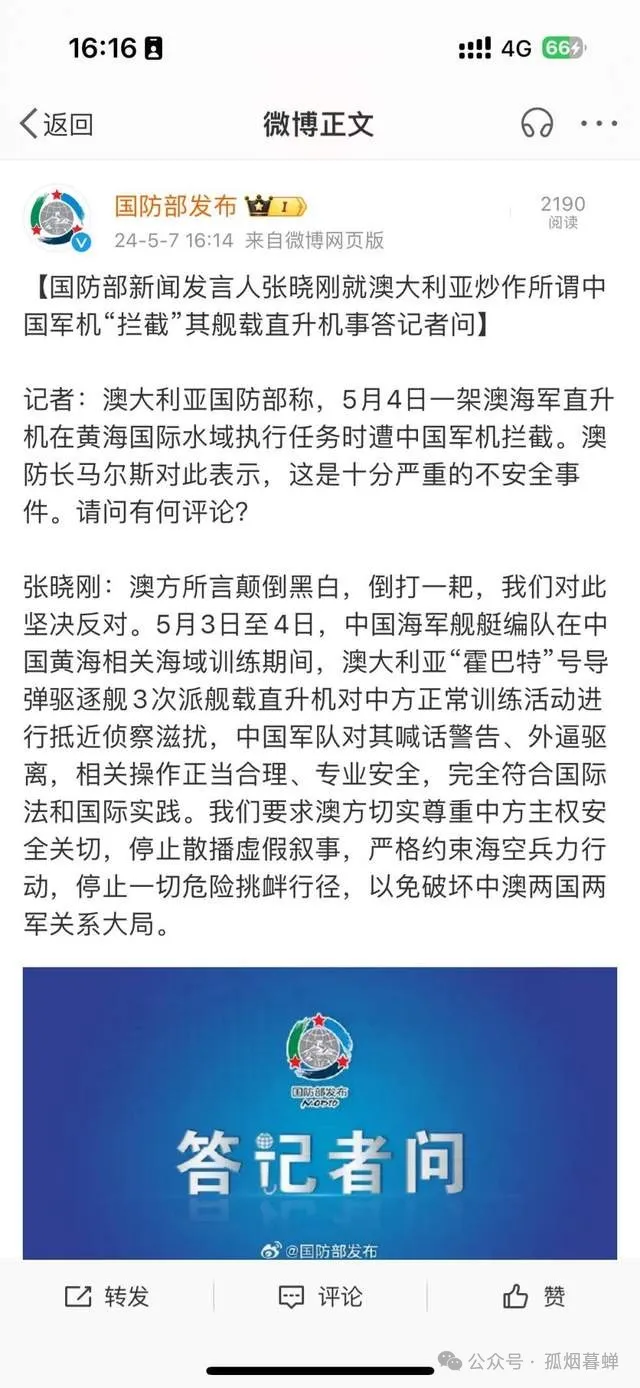Open the 国防部发布 account name
This screenshot has height=1388, width=640.
(175, 206)
